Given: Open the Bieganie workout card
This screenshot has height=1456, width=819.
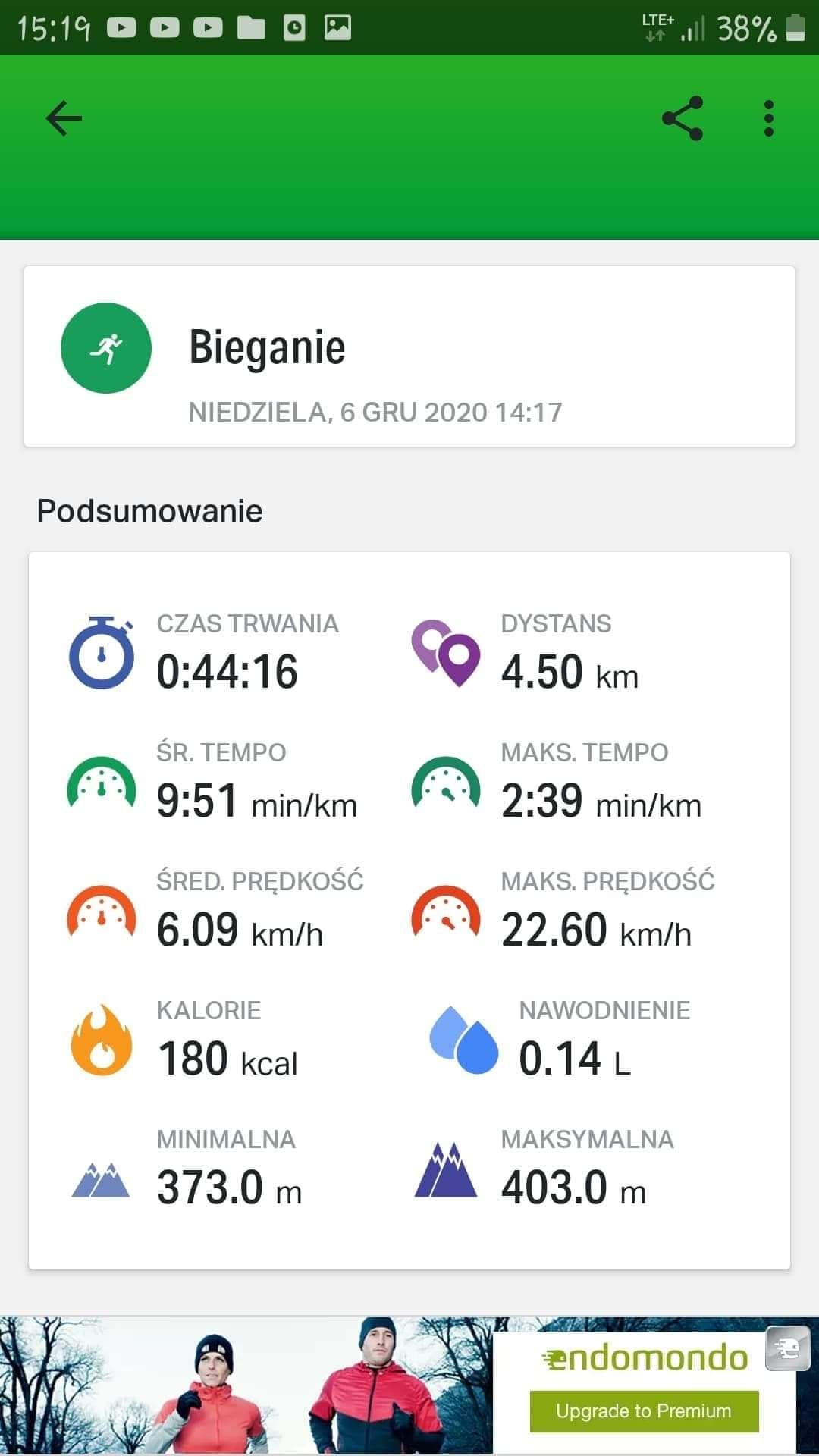Looking at the screenshot, I should [x=409, y=356].
